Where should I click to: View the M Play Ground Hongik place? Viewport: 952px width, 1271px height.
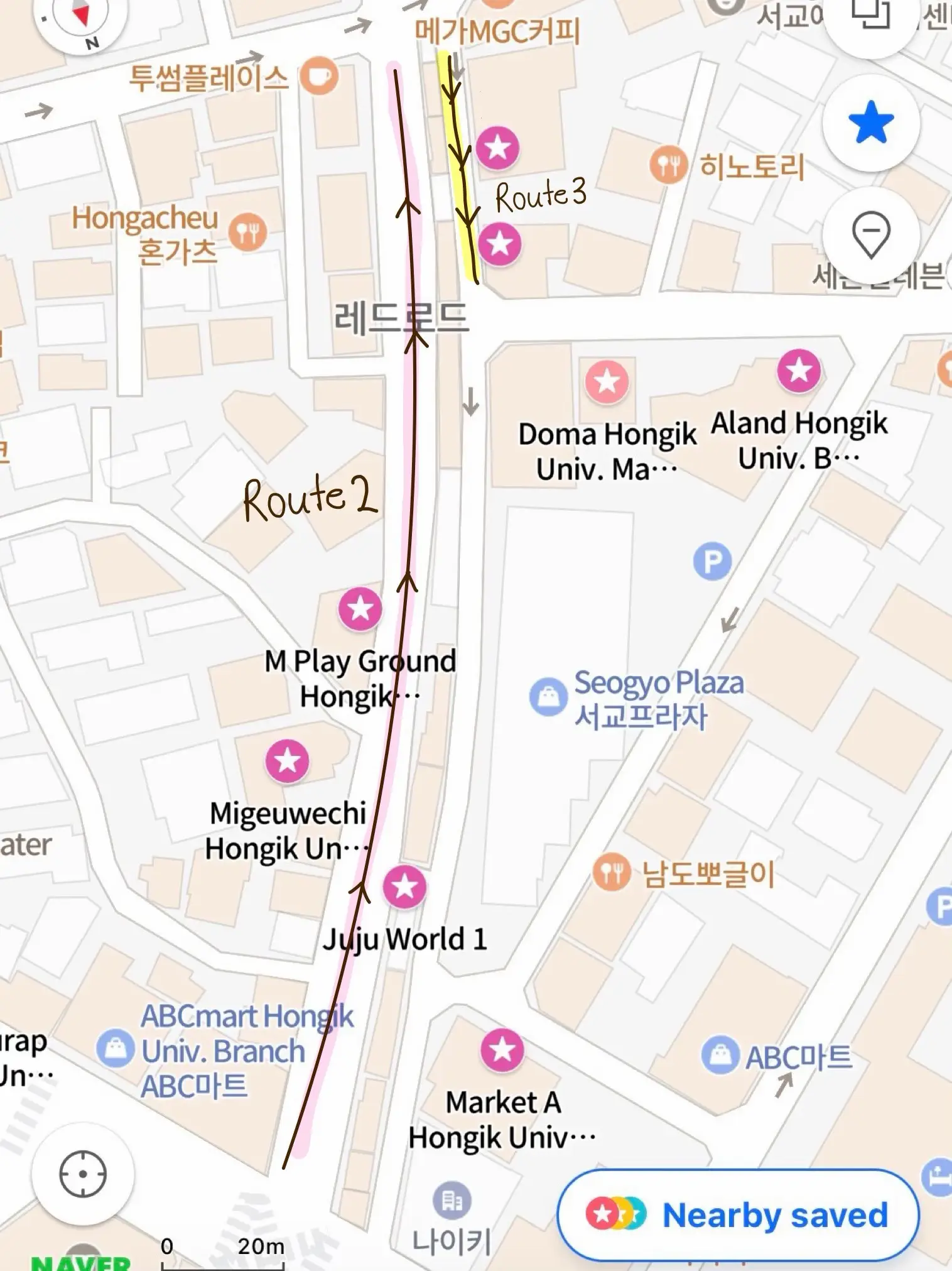coord(360,608)
